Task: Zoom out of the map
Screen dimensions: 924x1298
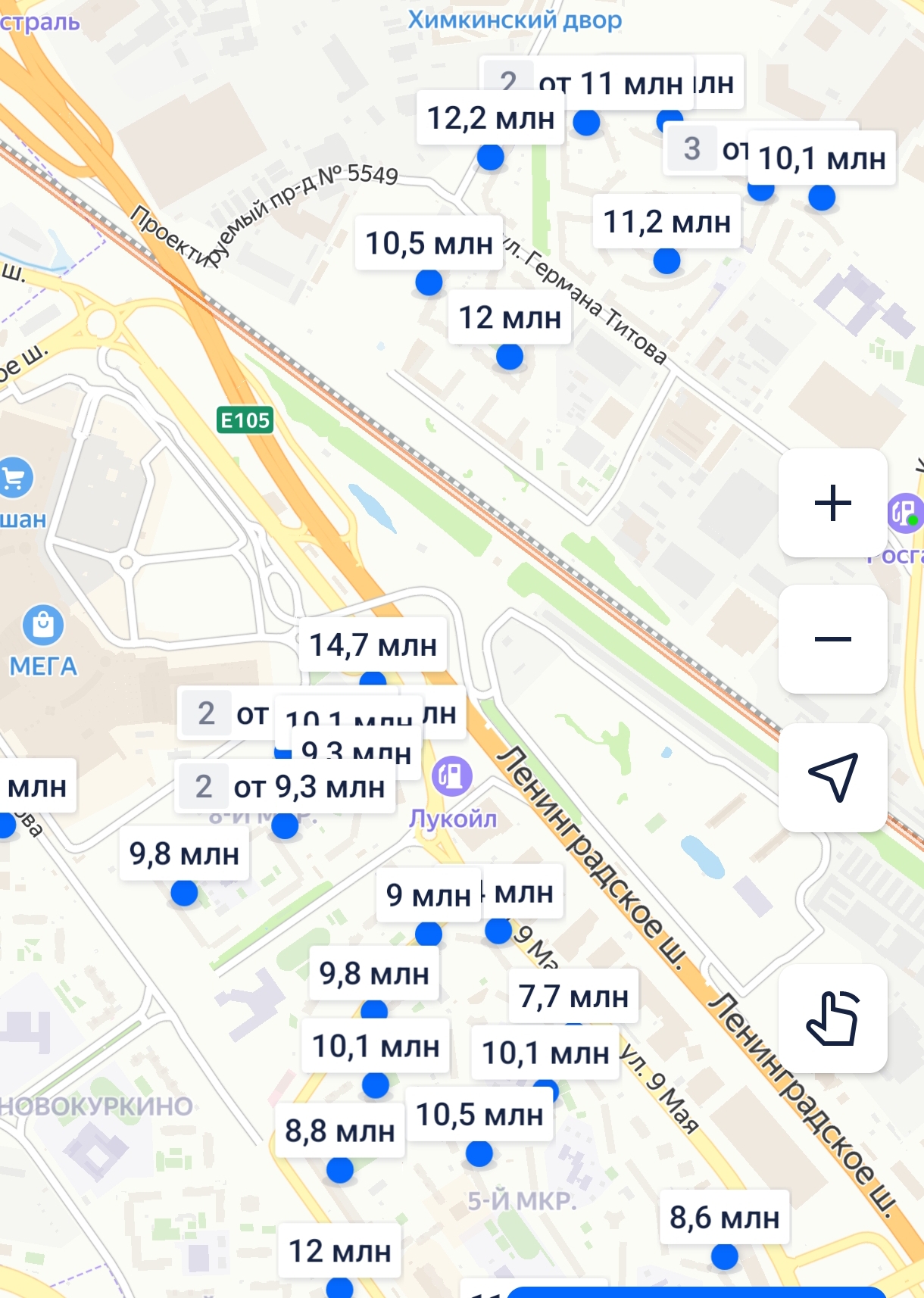Action: click(832, 639)
